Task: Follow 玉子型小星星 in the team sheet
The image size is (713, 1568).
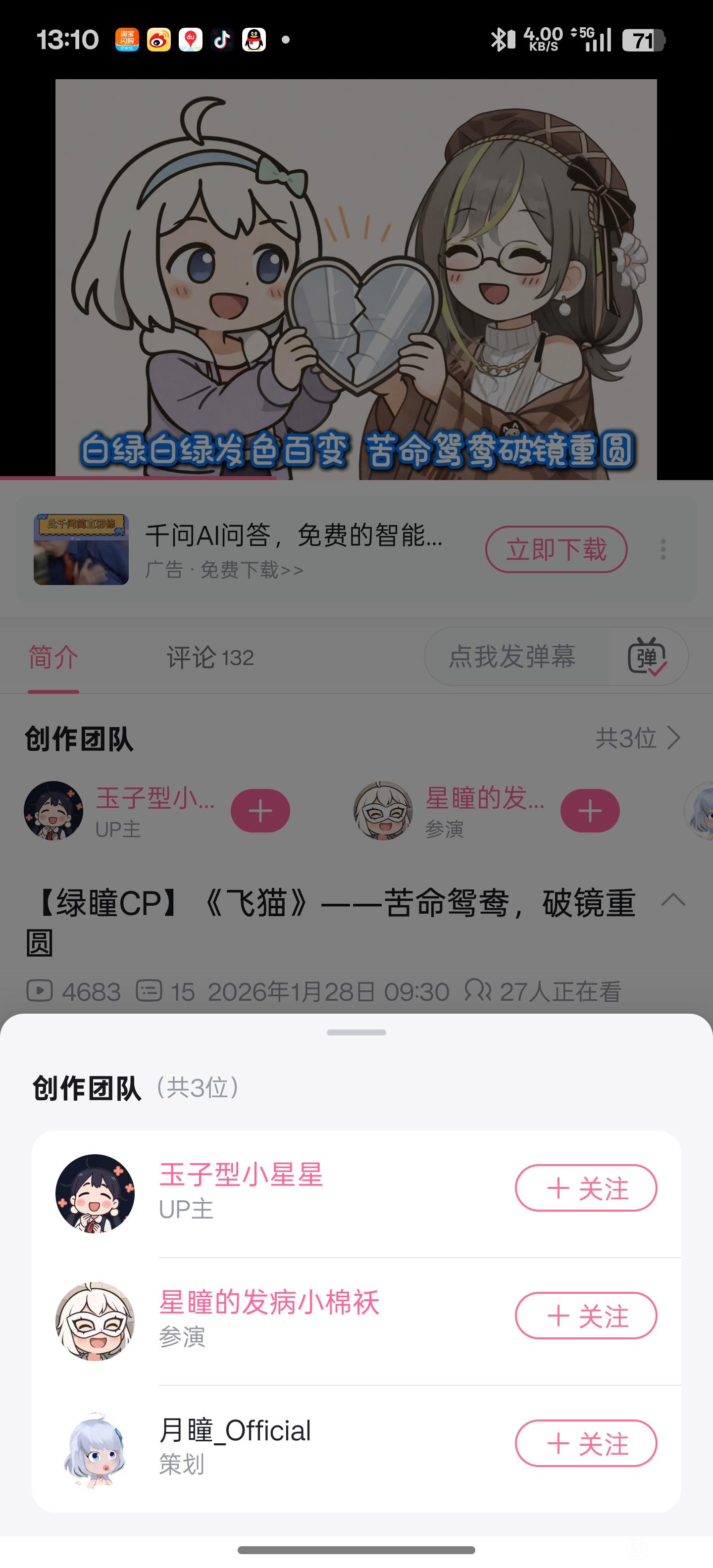Action: 586,1188
